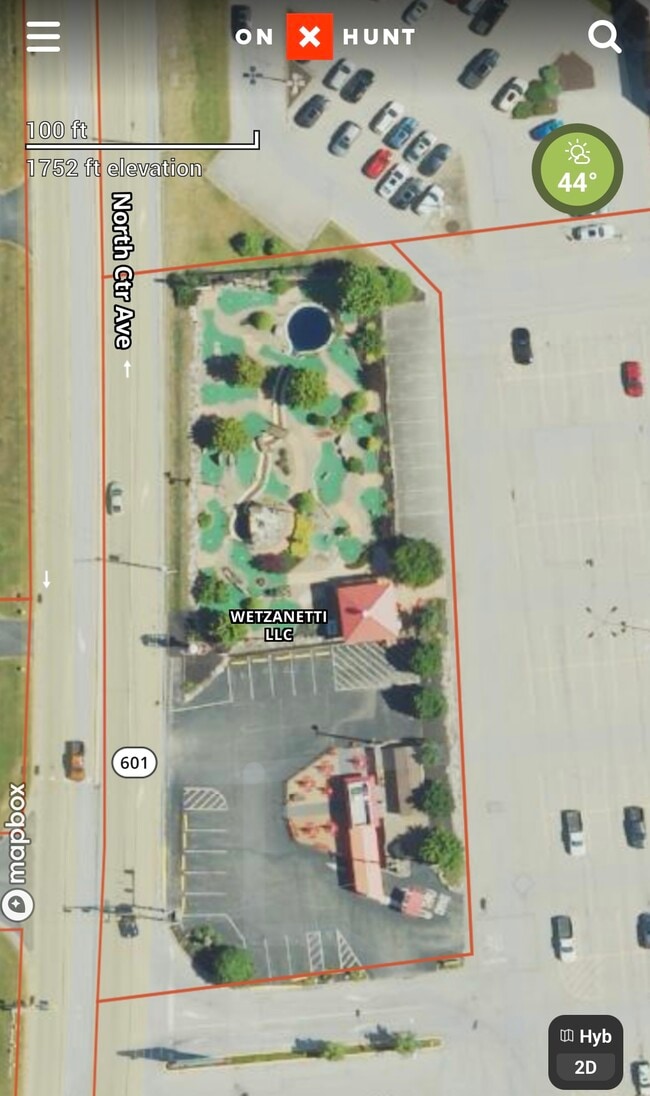Open the map search
This screenshot has width=650, height=1096.
(604, 38)
